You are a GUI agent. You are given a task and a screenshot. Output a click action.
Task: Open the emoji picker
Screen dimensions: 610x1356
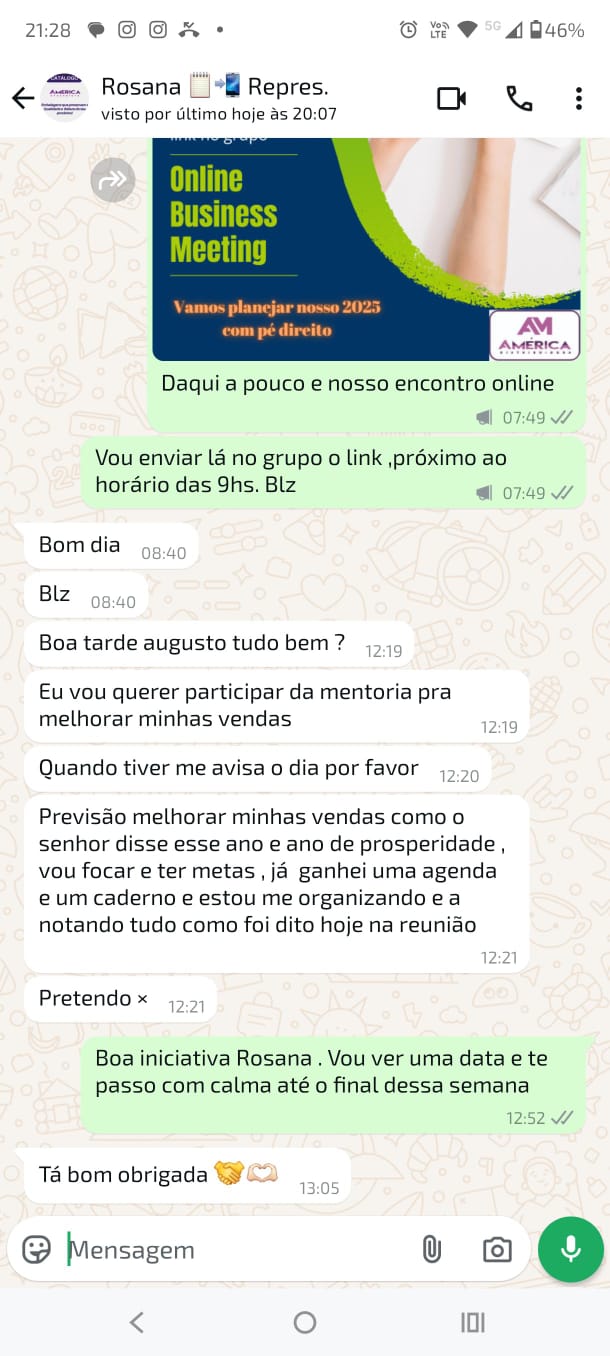(37, 1249)
